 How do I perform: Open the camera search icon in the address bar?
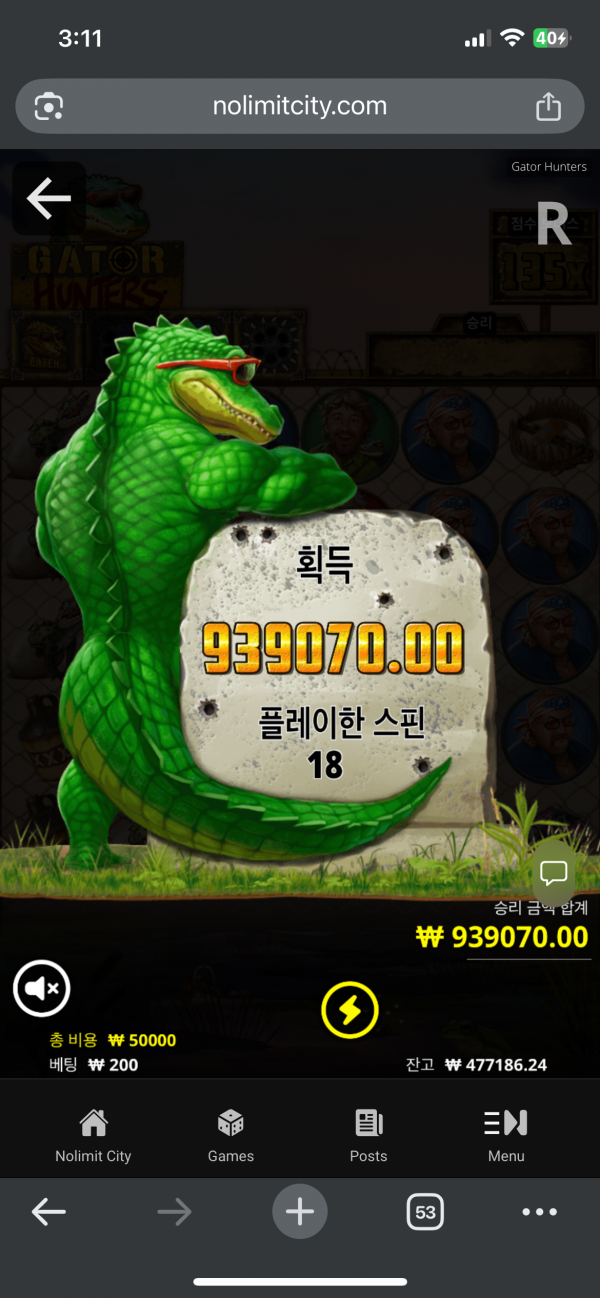click(x=49, y=107)
